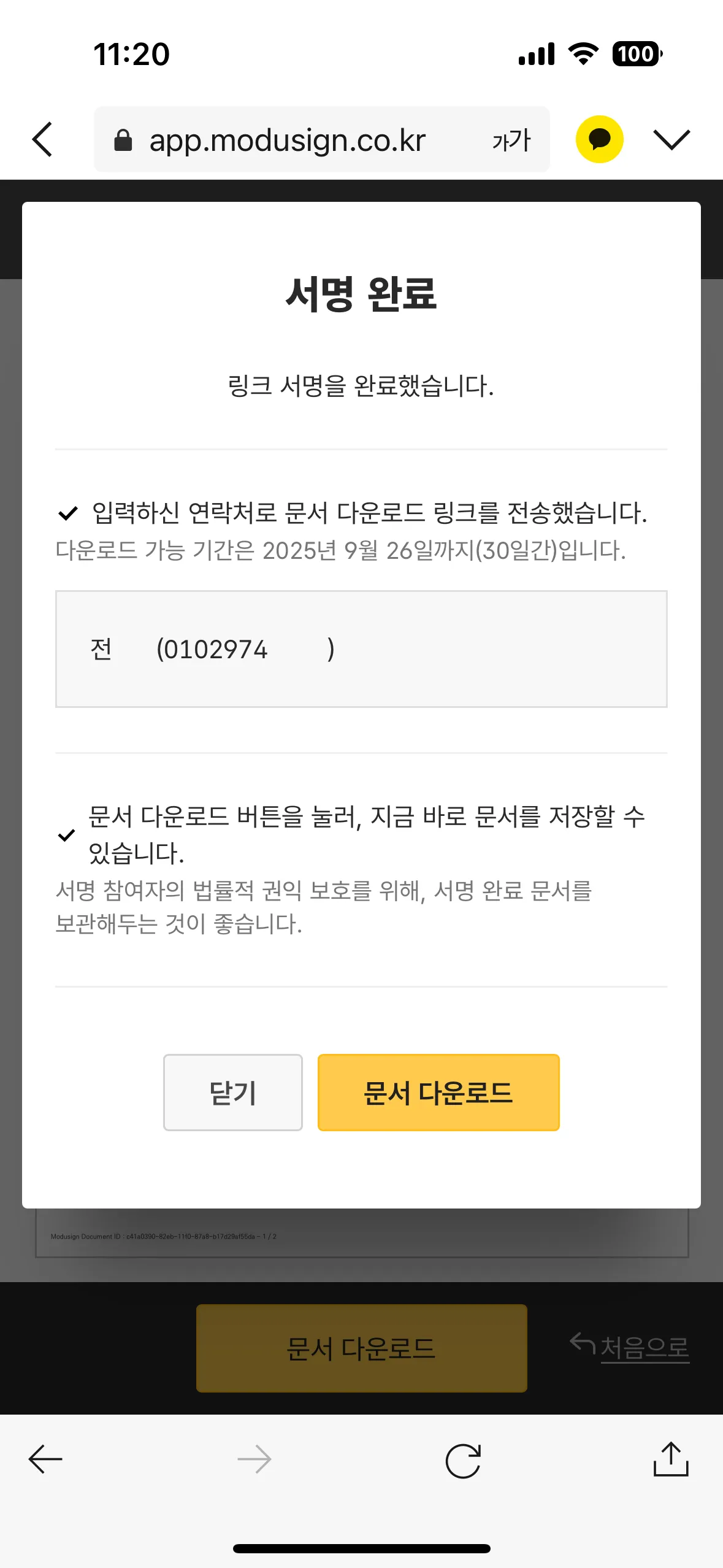723x1568 pixels.
Task: Tap the 가가 text size button
Action: coord(511,140)
